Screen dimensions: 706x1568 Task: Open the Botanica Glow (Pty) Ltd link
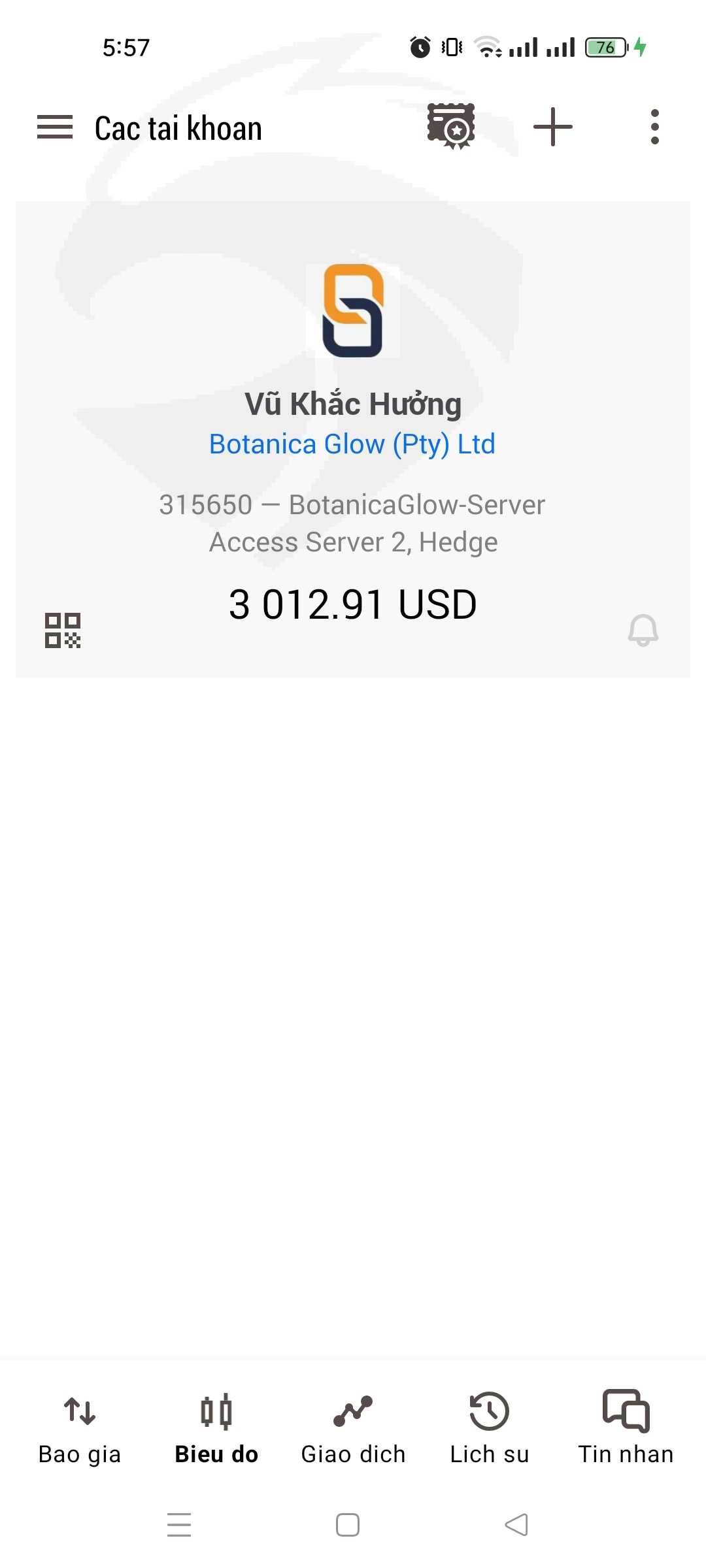[x=352, y=444]
